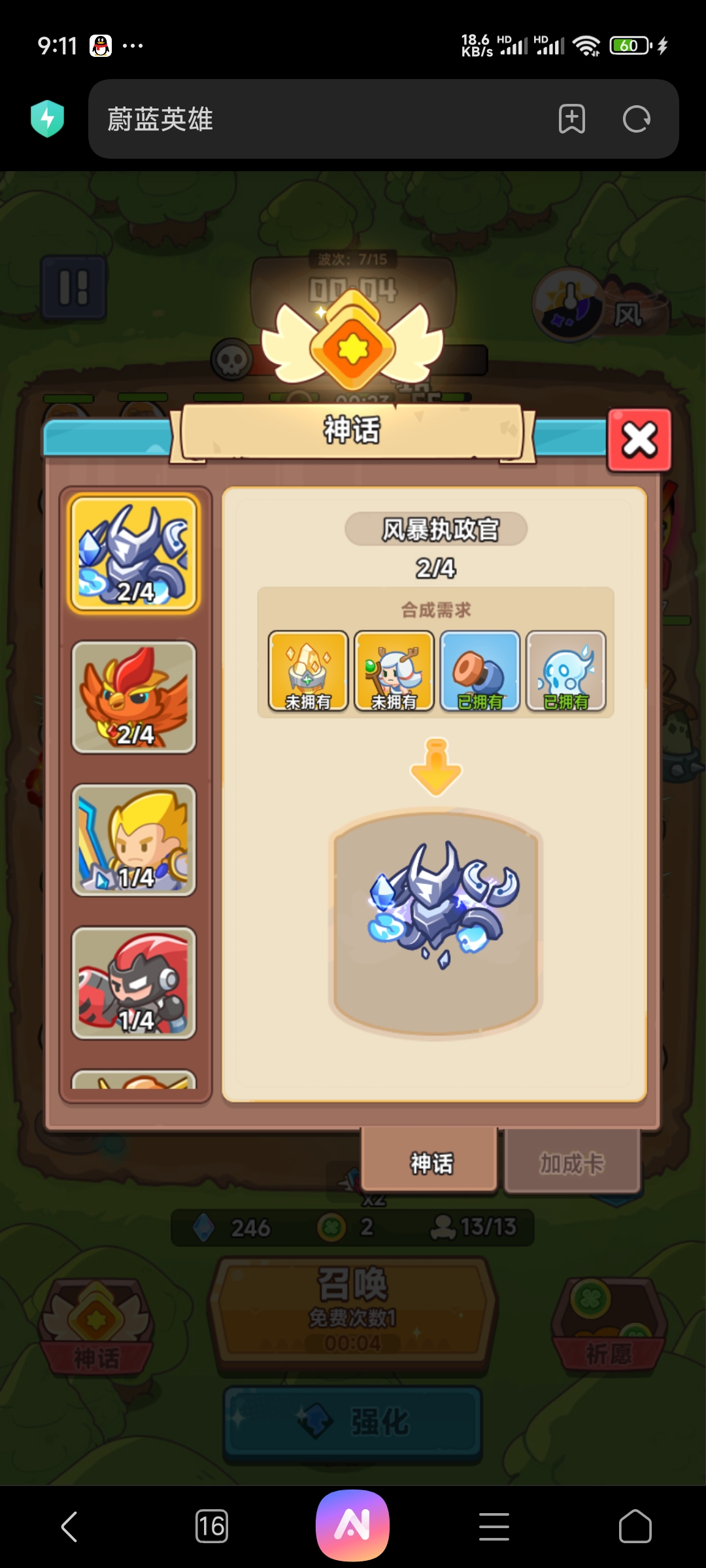Tap the crystal ingredient marked 未拥有

tap(308, 671)
